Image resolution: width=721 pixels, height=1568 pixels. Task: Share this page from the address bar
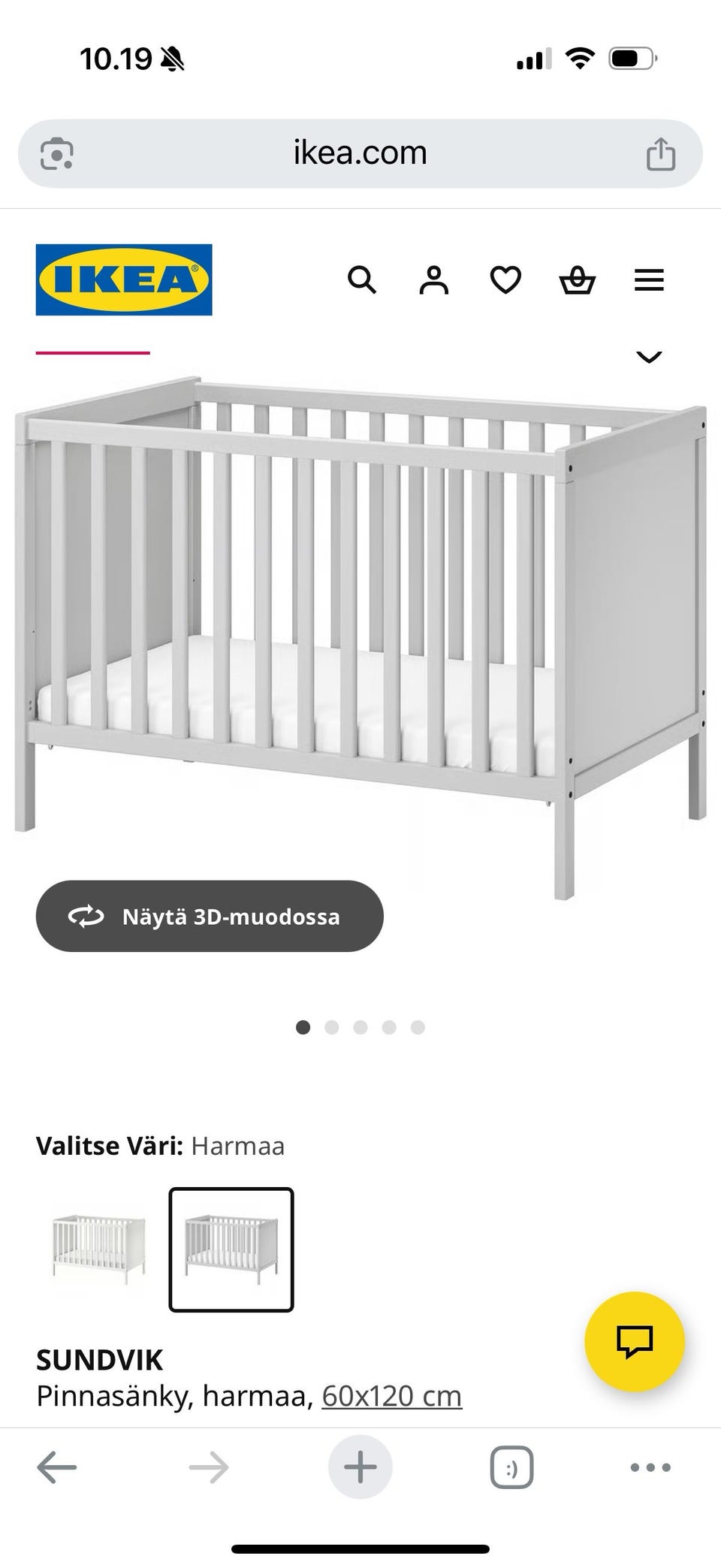click(x=661, y=154)
